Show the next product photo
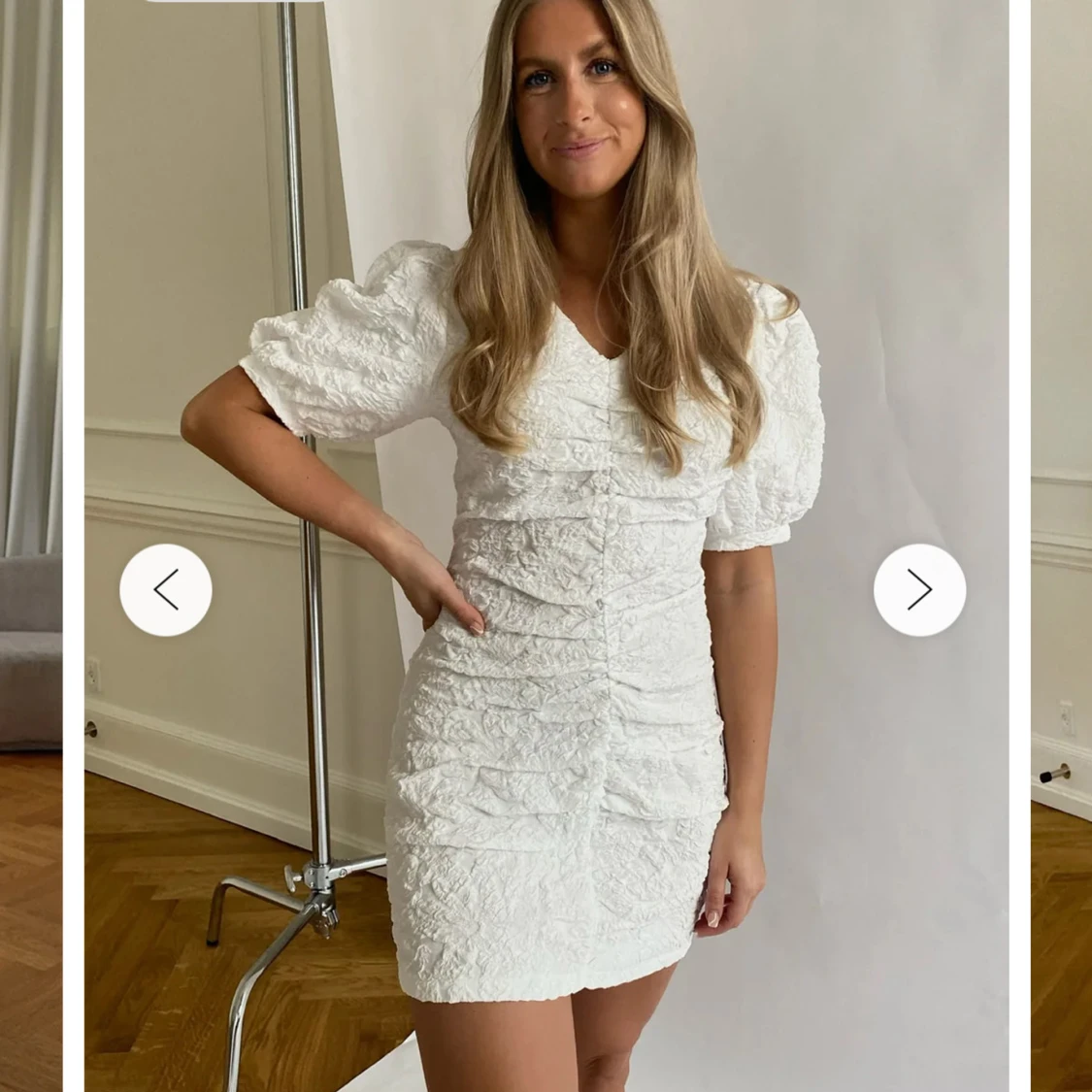 point(919,590)
